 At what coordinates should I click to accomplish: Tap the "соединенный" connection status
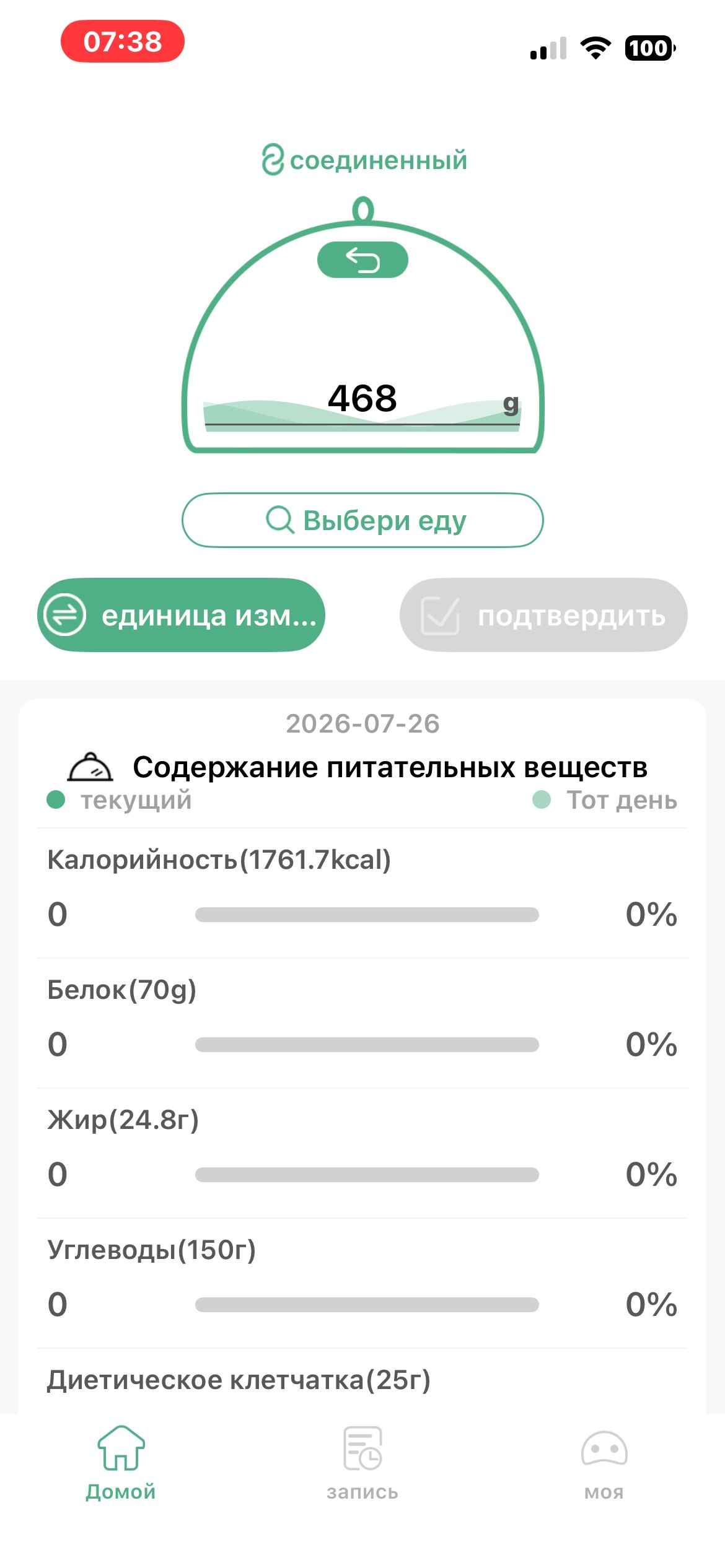click(364, 160)
